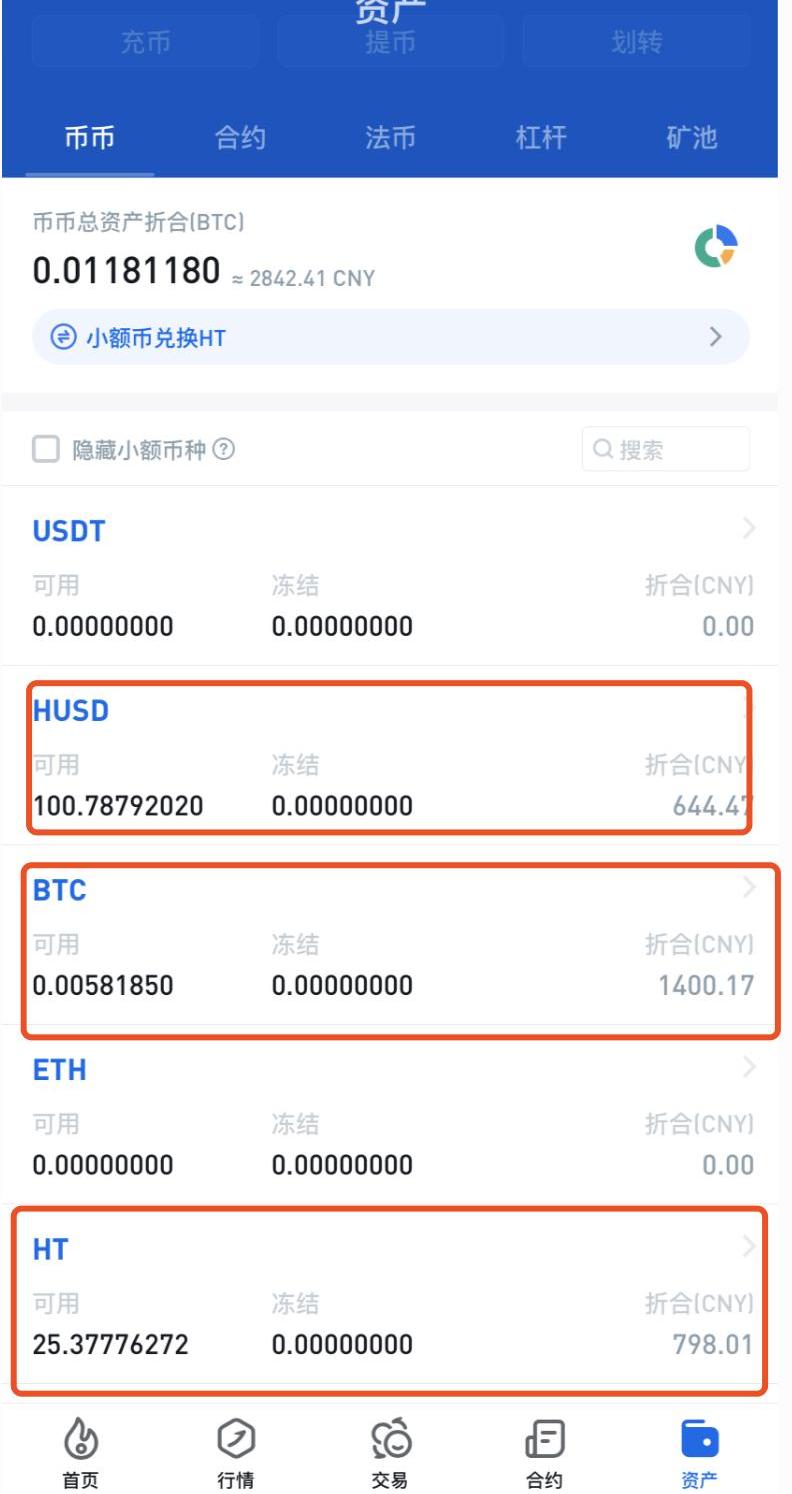Tap the 搜索 coin search field
Image resolution: width=792 pixels, height=1494 pixels.
(x=665, y=450)
